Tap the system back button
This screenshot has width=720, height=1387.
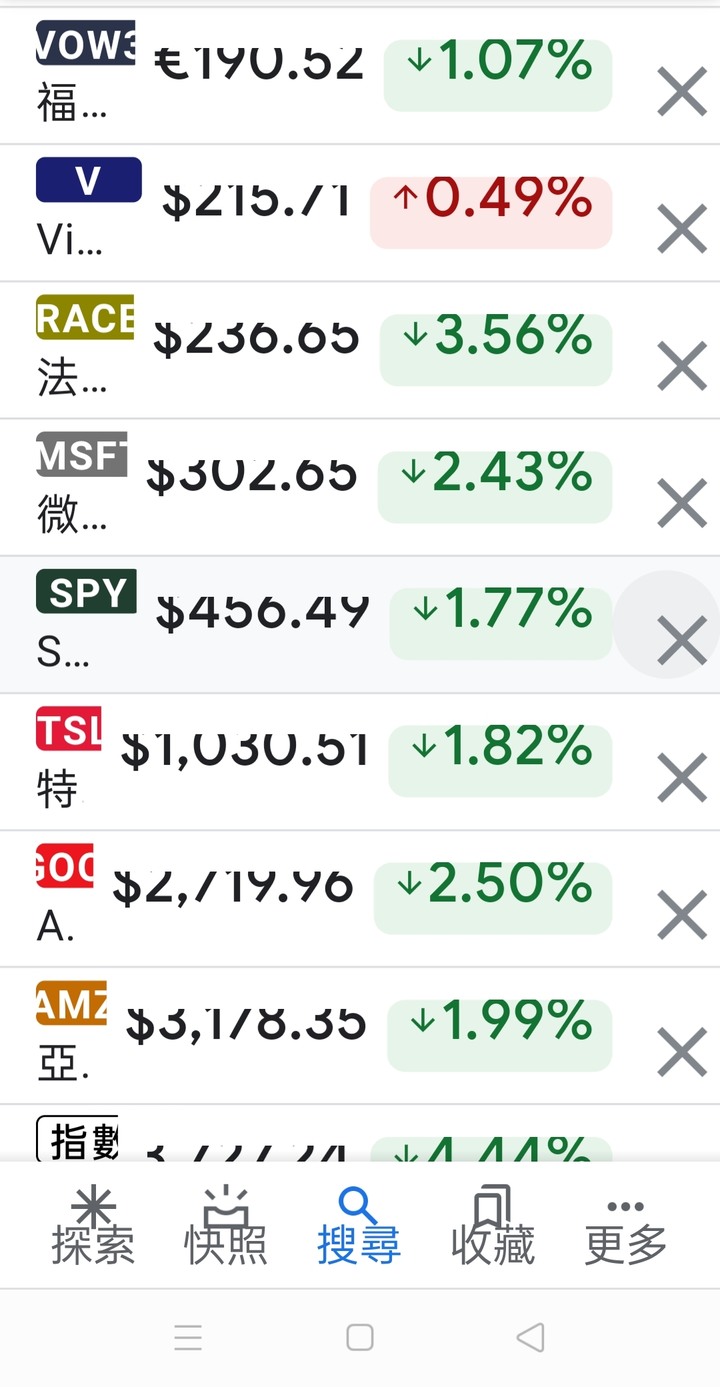tap(531, 1337)
